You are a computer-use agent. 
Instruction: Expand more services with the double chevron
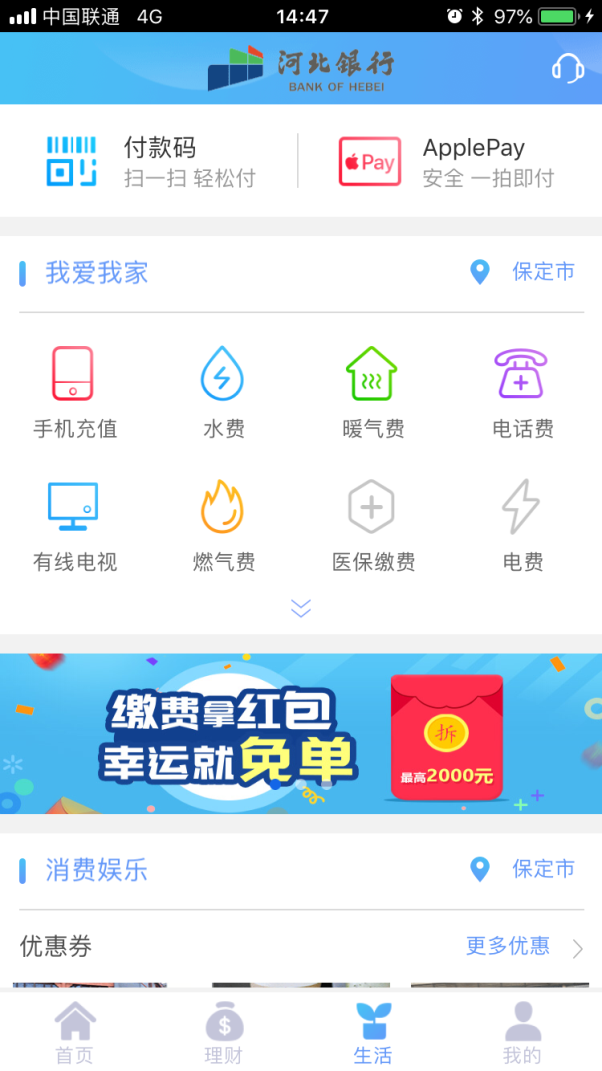coord(301,608)
